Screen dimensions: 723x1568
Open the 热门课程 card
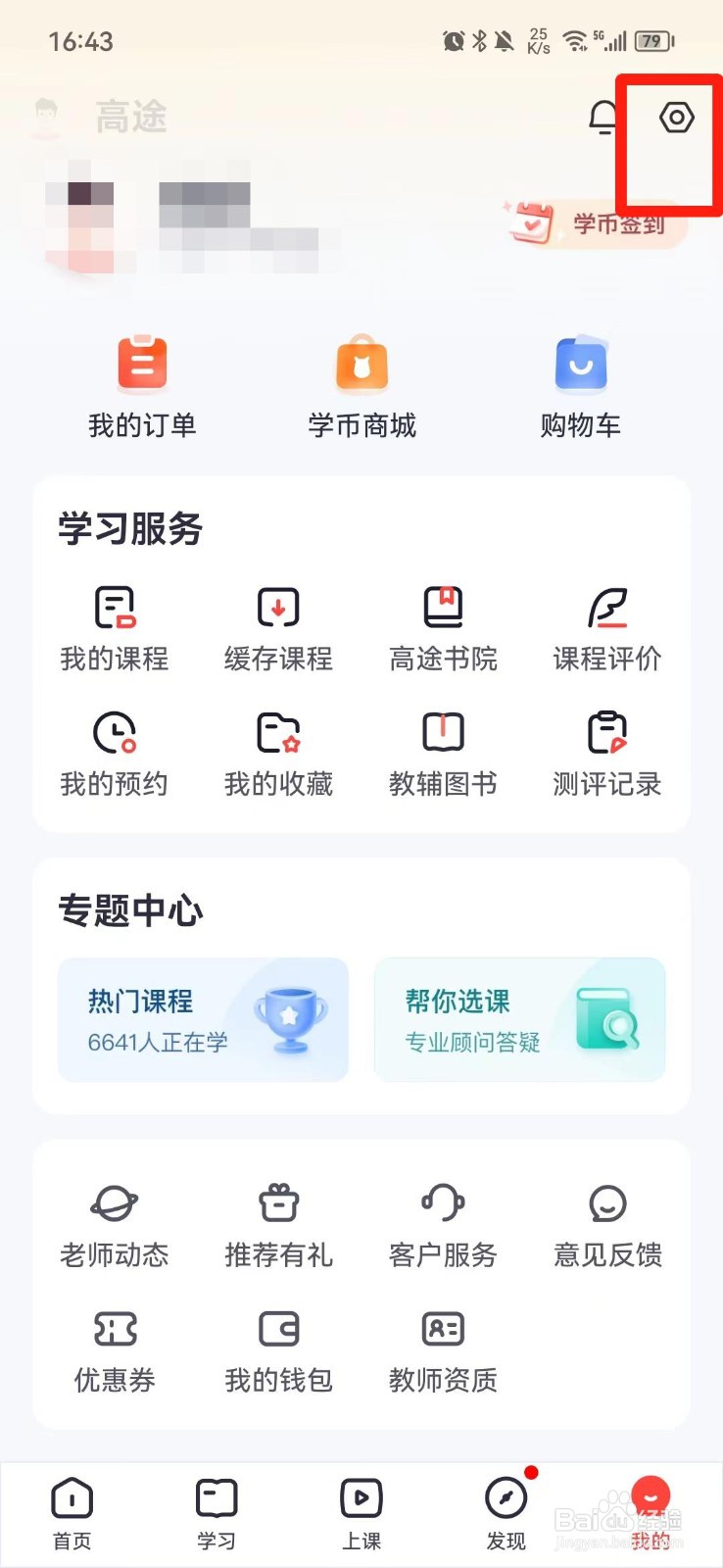pyautogui.click(x=203, y=1020)
